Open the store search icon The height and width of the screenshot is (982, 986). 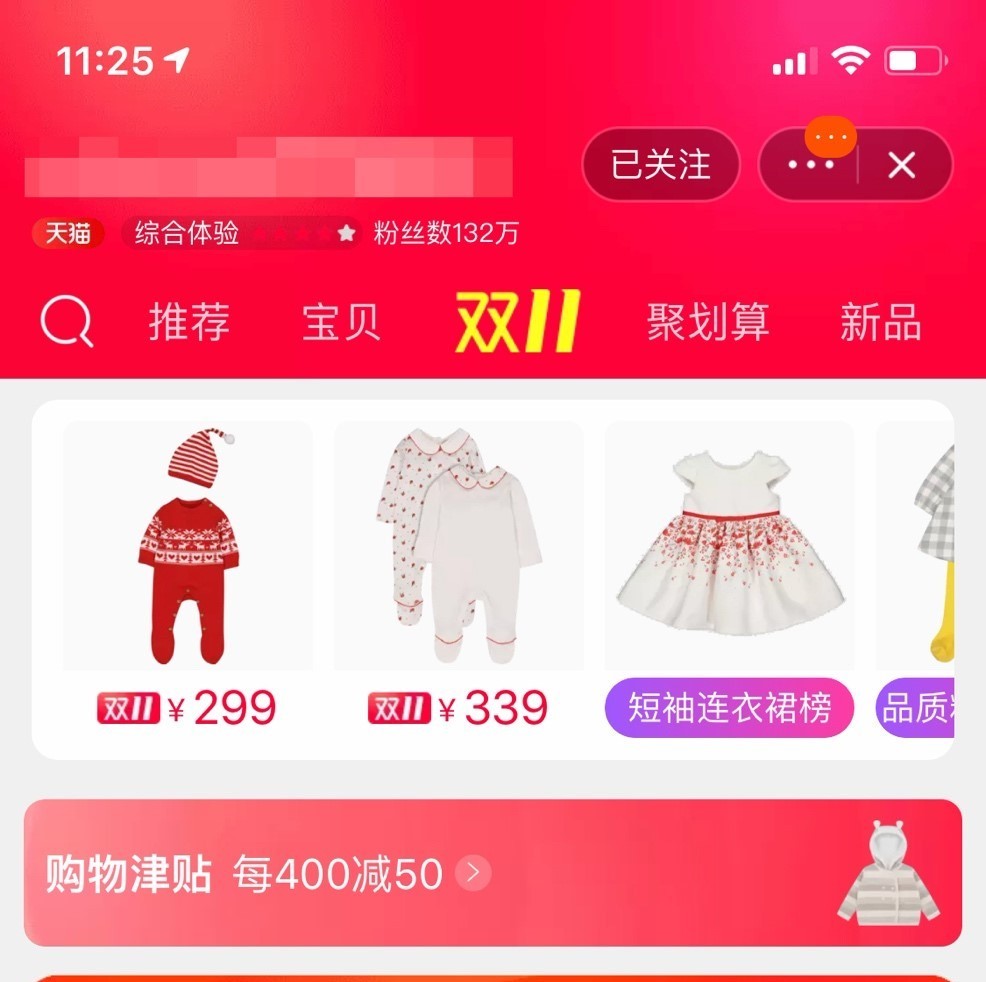tap(67, 322)
